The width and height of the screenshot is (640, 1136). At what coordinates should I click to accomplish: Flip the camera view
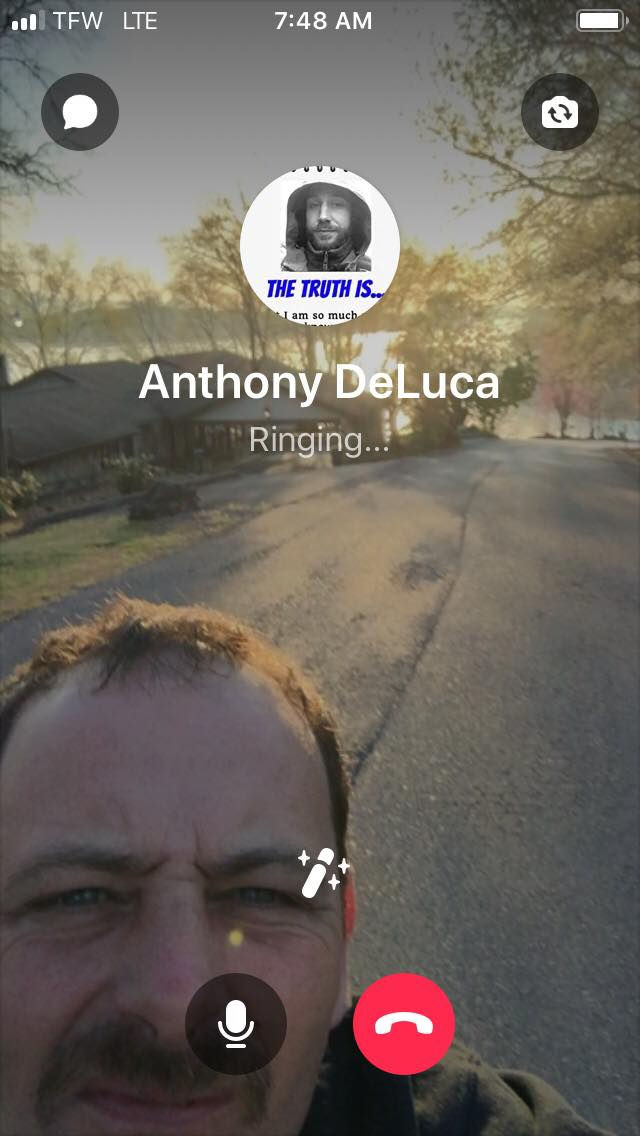pos(560,113)
